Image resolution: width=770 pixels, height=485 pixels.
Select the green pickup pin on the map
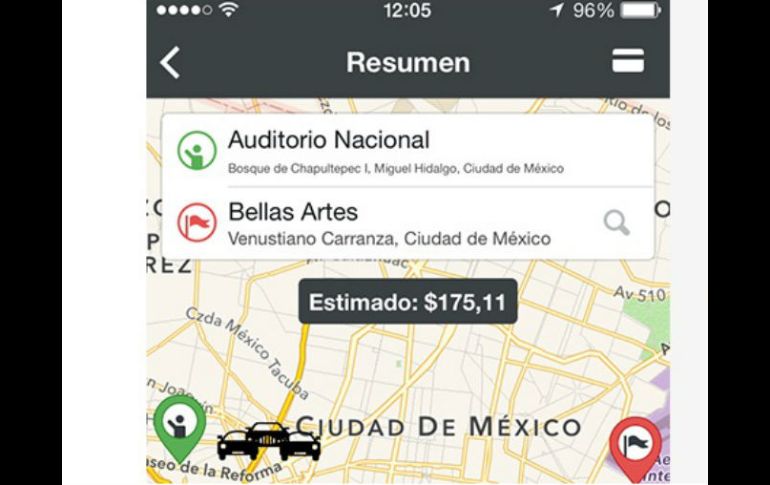(180, 426)
